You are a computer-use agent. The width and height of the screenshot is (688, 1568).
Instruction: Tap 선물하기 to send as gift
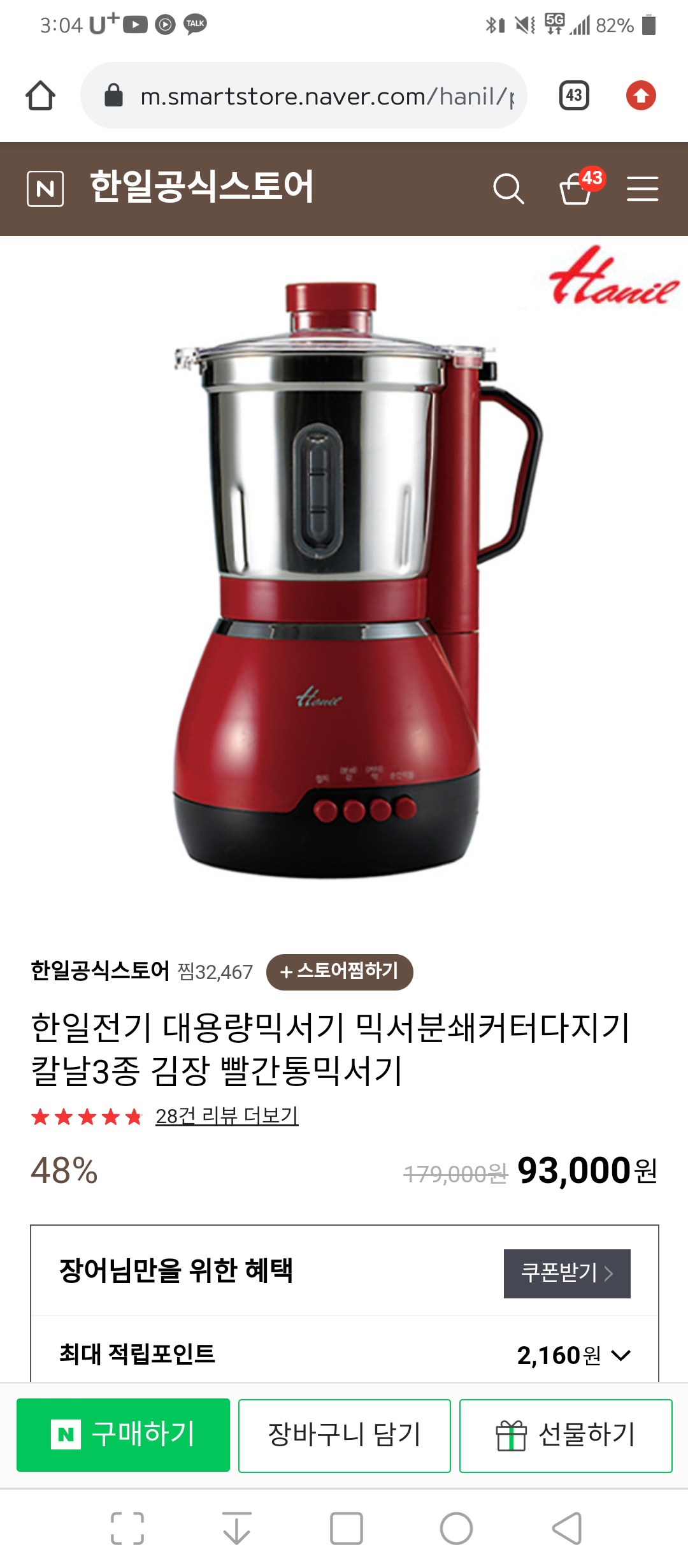[566, 1435]
